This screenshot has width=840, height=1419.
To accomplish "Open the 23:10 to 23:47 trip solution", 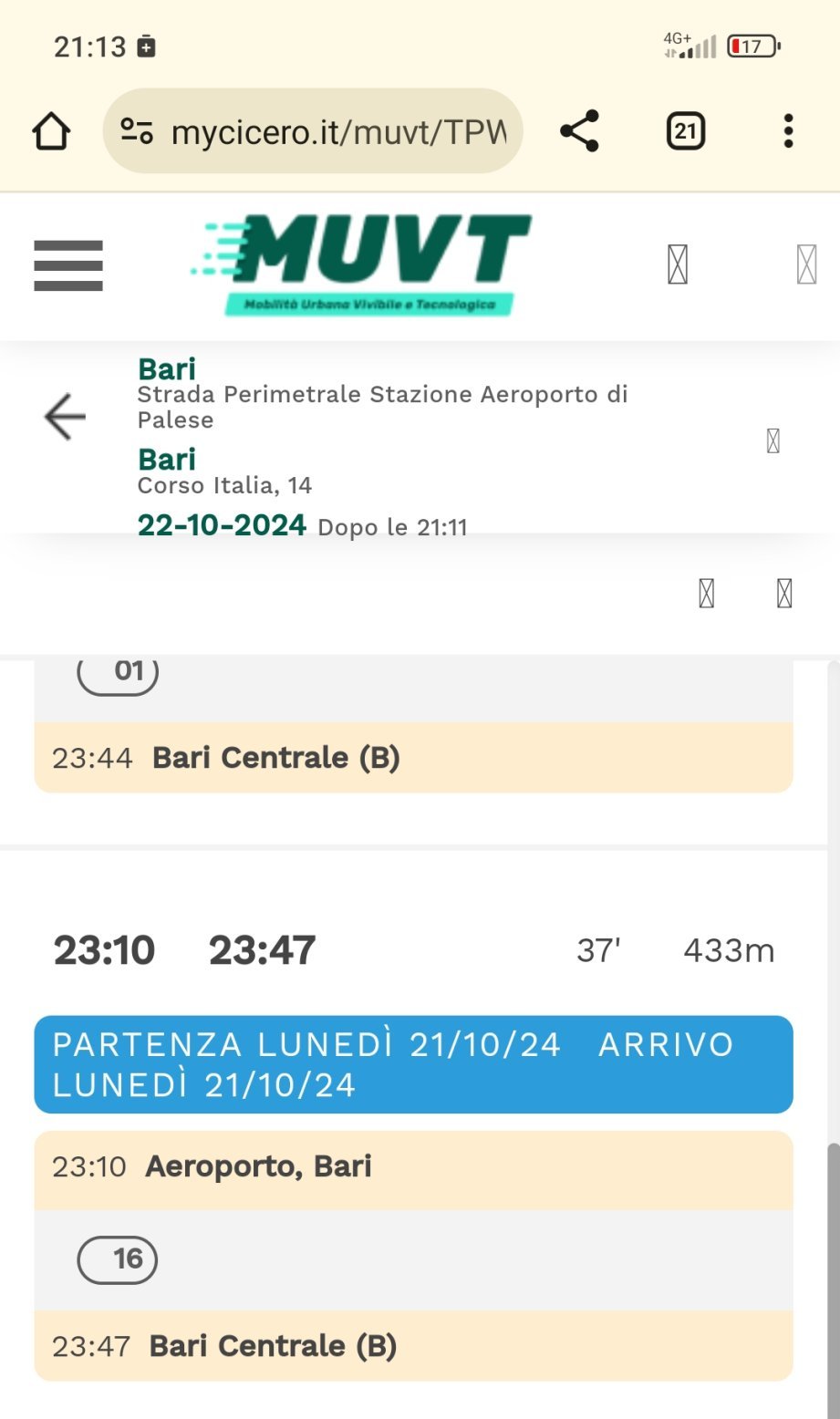I will point(413,950).
